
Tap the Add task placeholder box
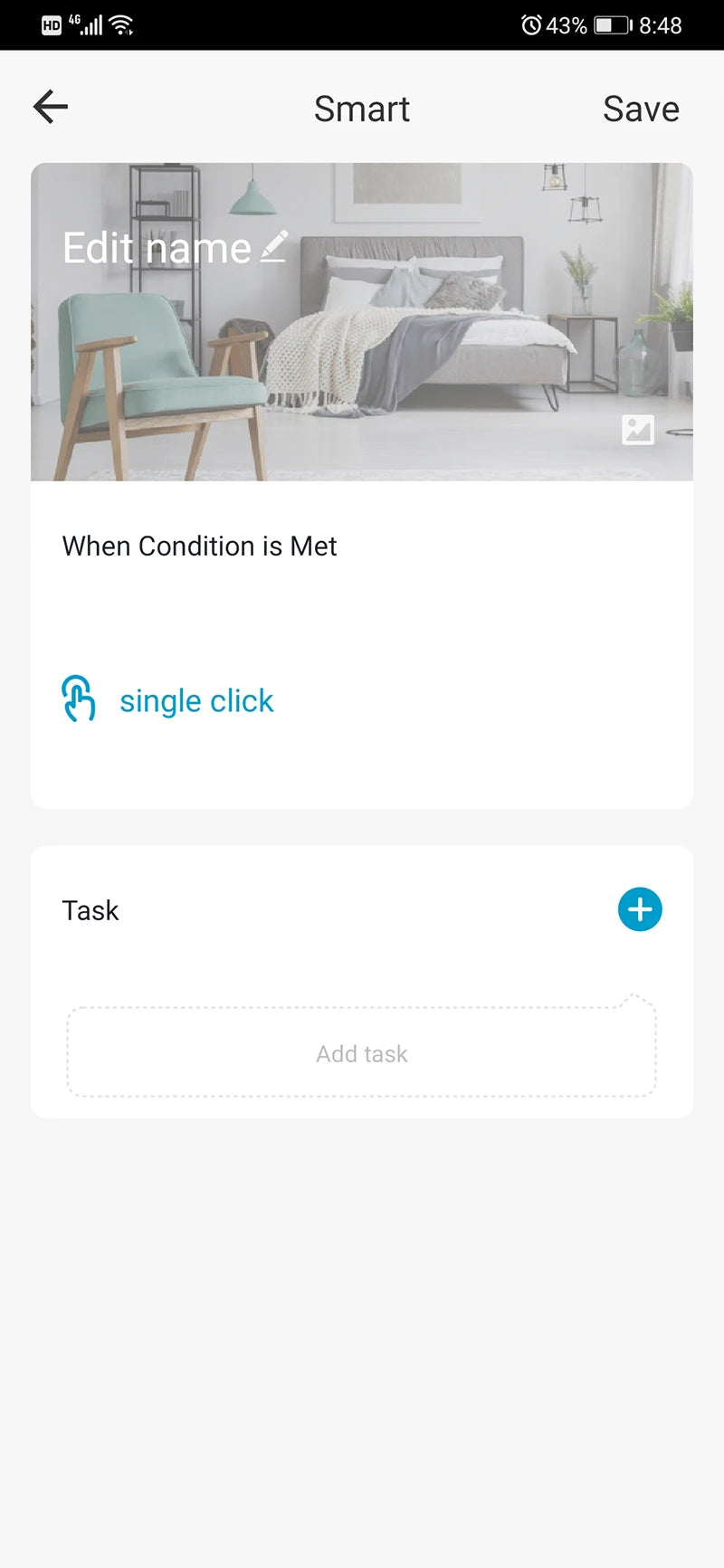pos(362,1053)
